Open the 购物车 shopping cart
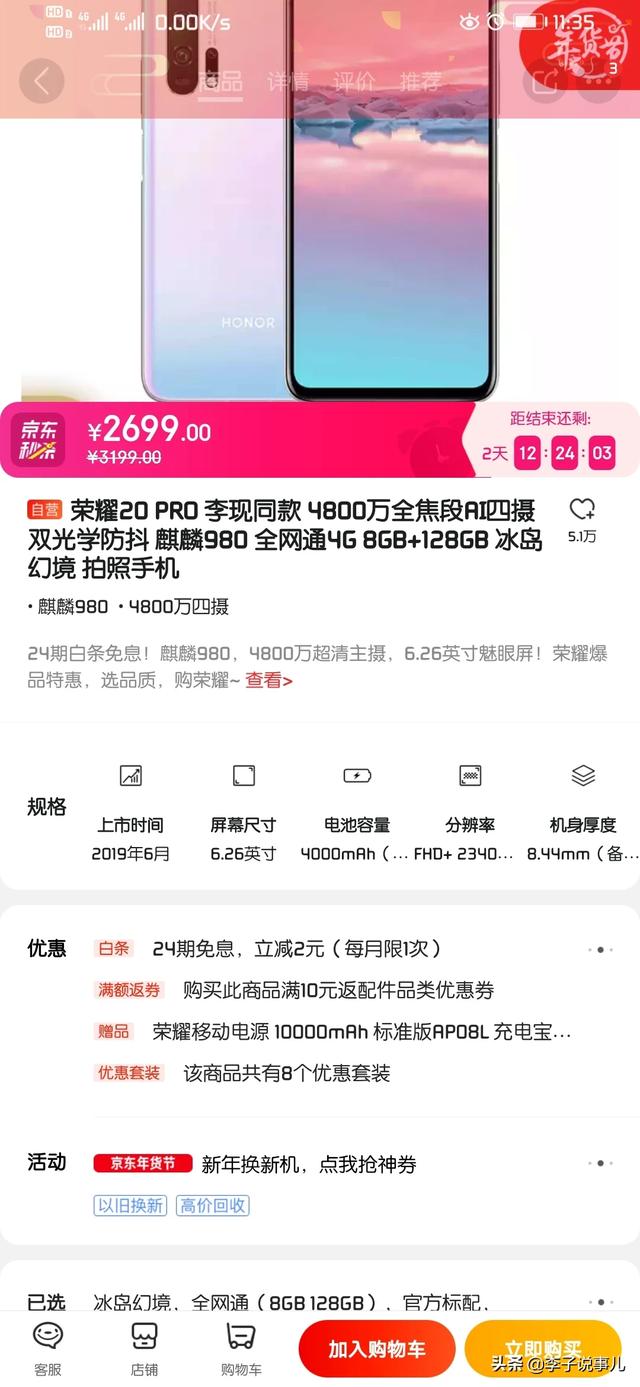This screenshot has width=640, height=1387. [241, 1348]
